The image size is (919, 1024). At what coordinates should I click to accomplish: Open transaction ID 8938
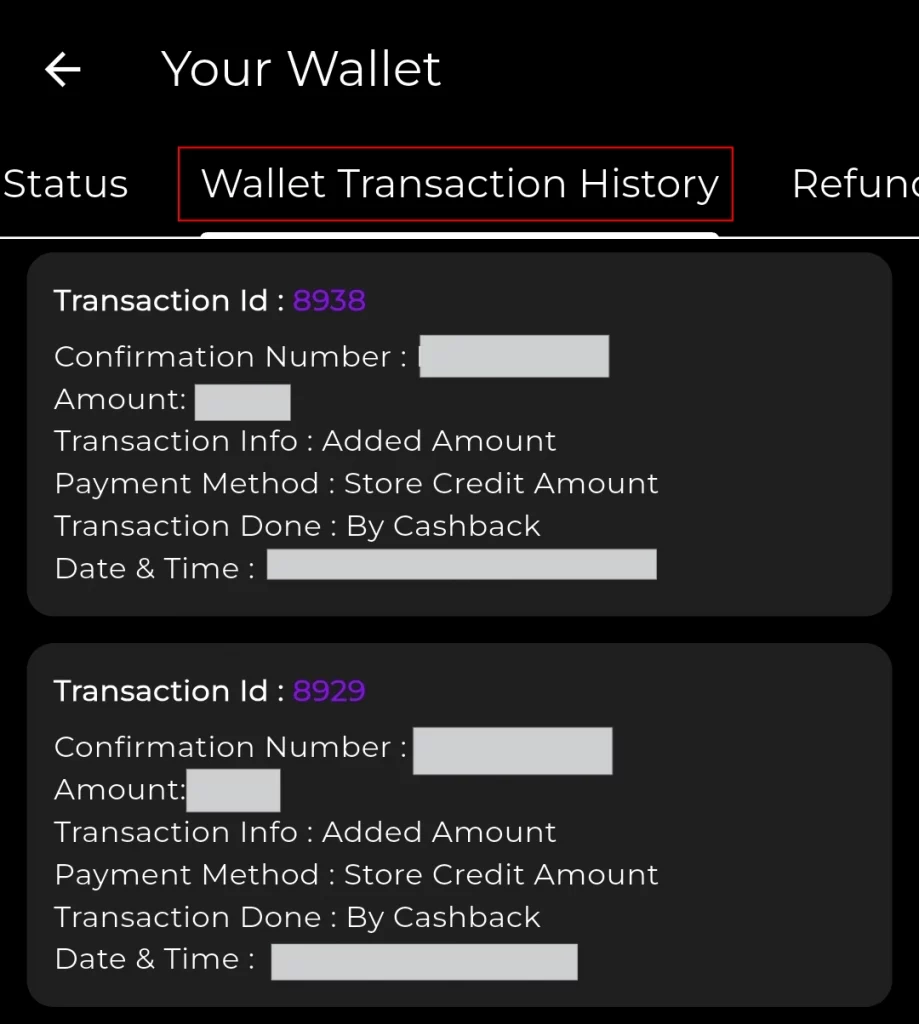[329, 300]
